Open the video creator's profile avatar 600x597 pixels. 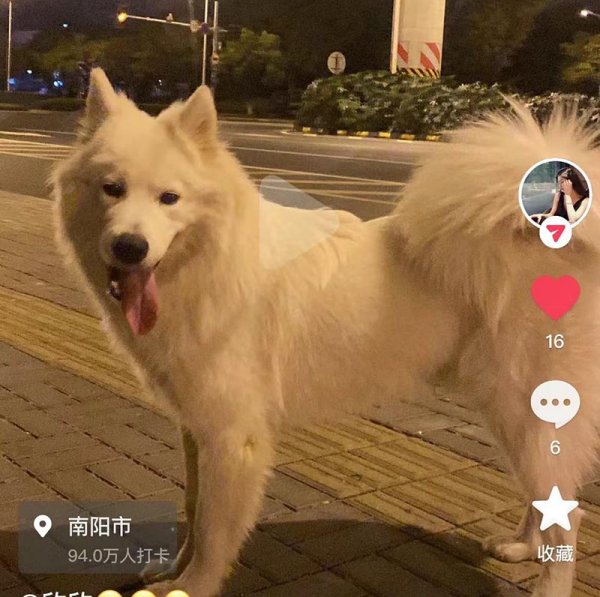point(554,193)
